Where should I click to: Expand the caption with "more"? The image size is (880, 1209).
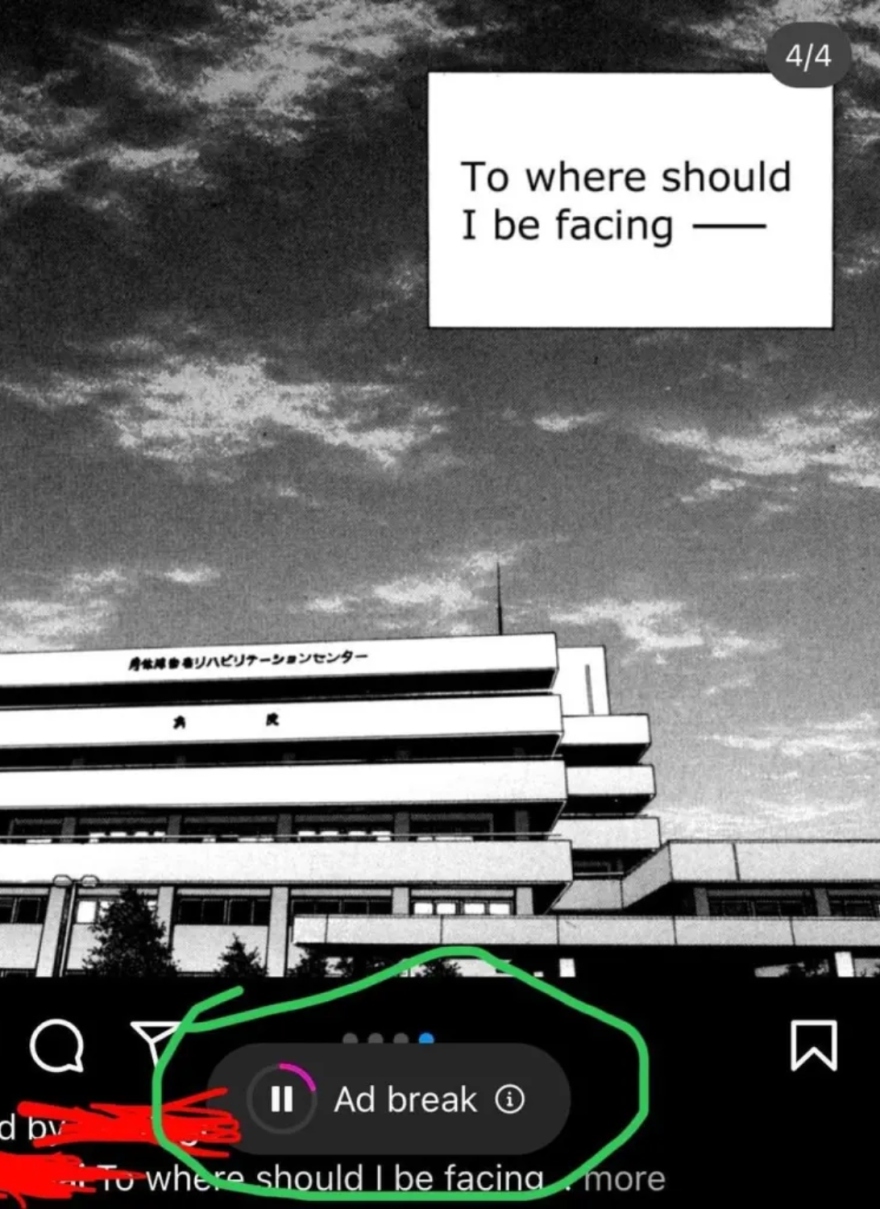click(x=625, y=1179)
